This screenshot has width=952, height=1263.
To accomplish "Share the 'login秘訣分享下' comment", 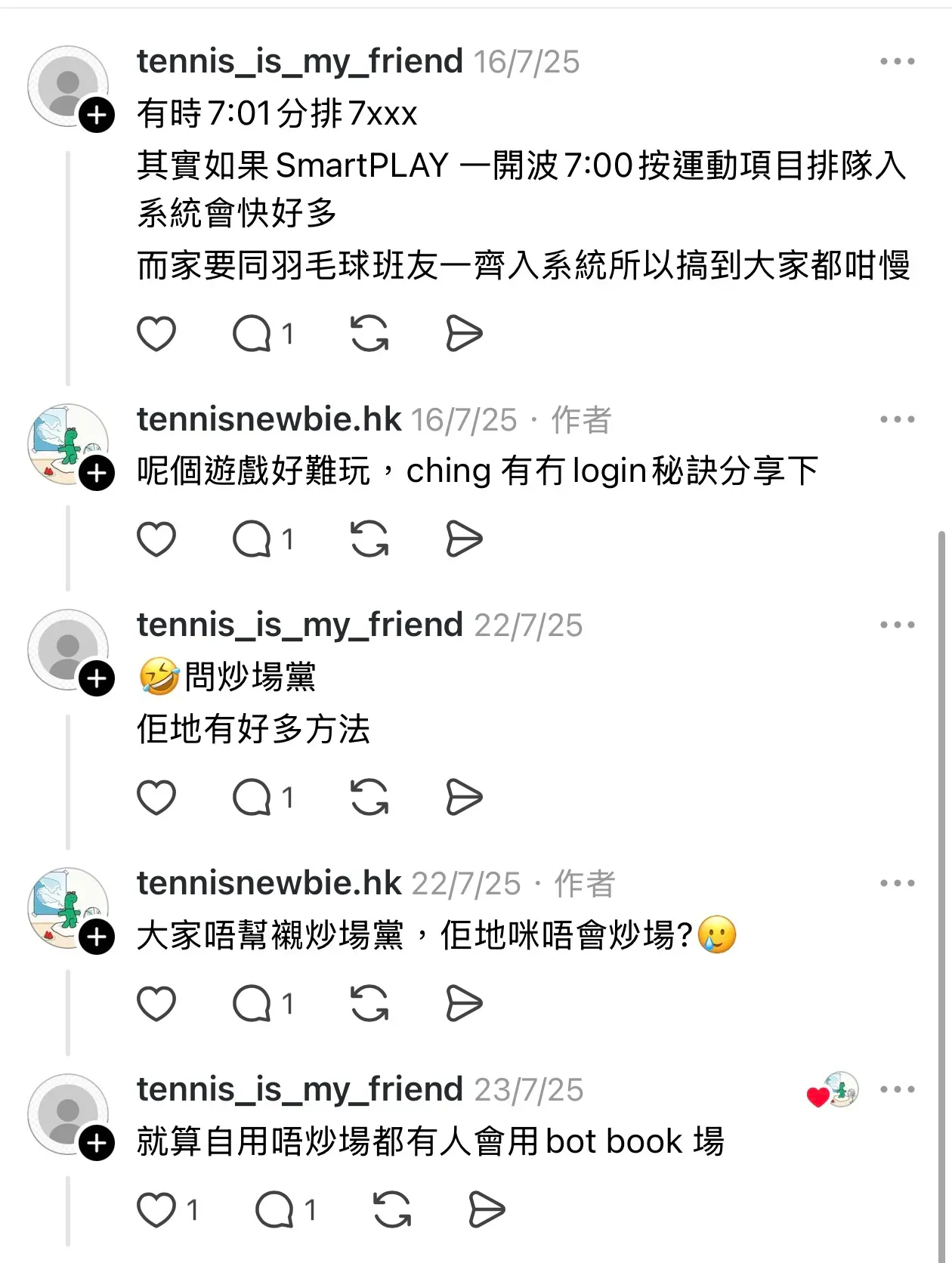I will point(464,539).
